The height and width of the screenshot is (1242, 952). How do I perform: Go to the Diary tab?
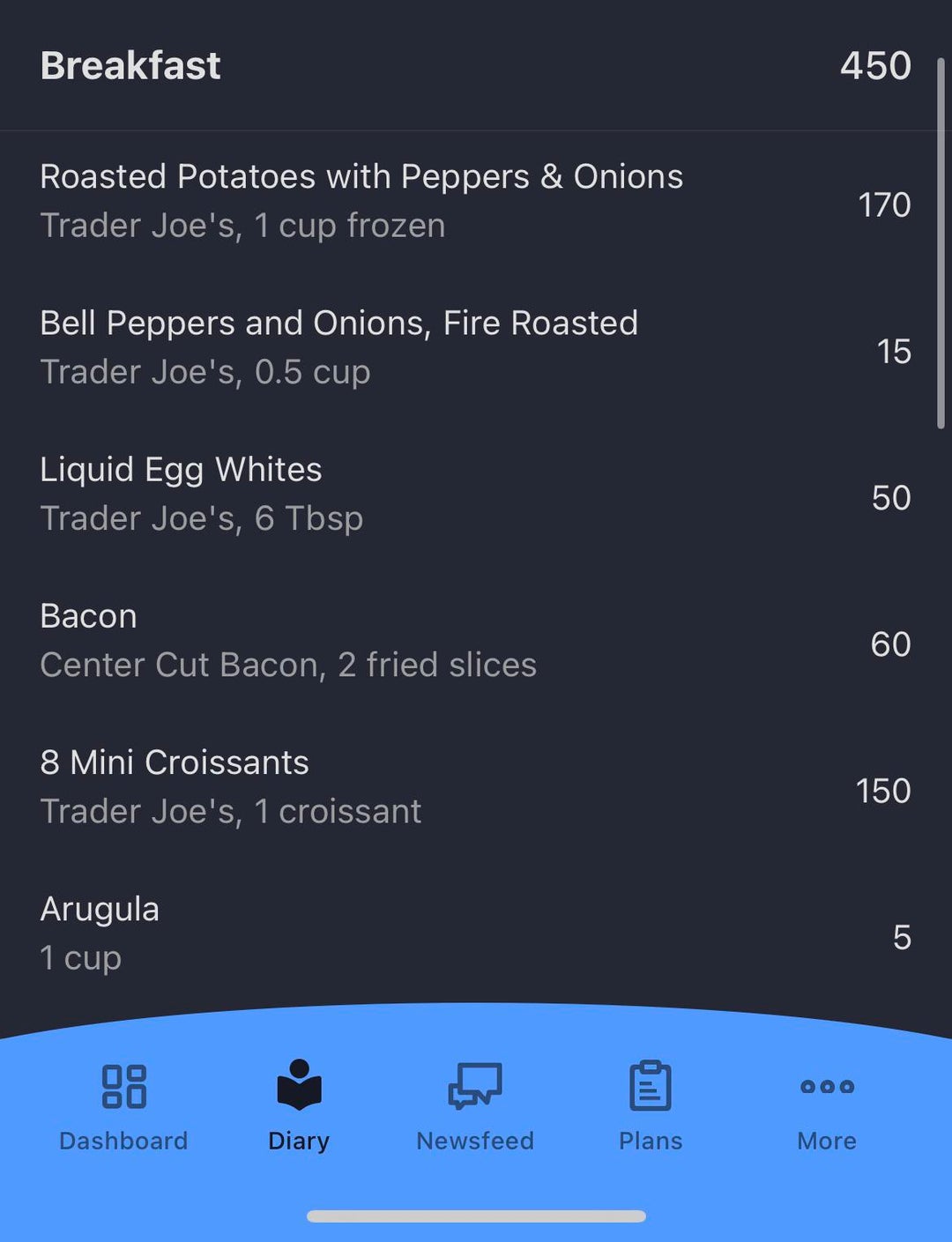click(x=299, y=1106)
